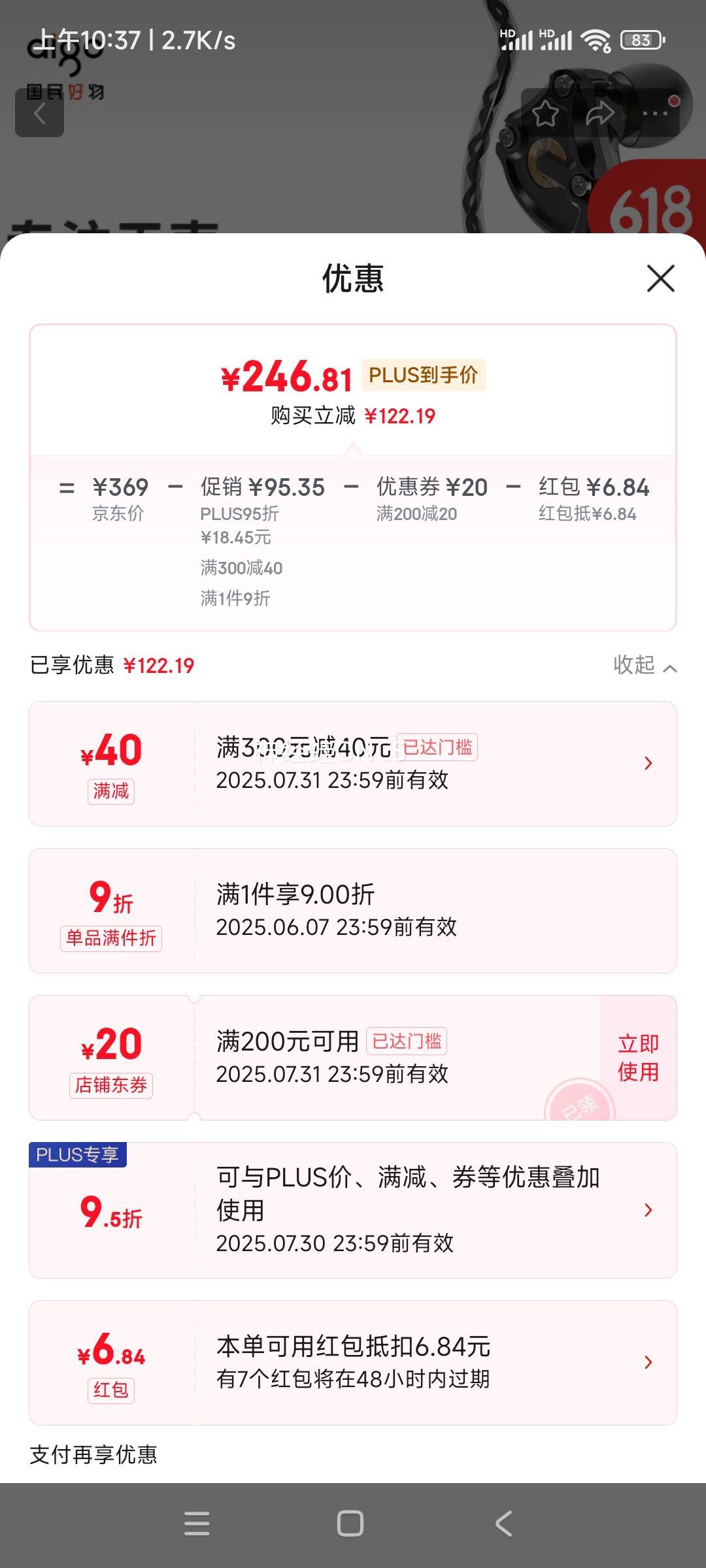Close the 优惠 discount panel
706x1568 pixels.
660,278
